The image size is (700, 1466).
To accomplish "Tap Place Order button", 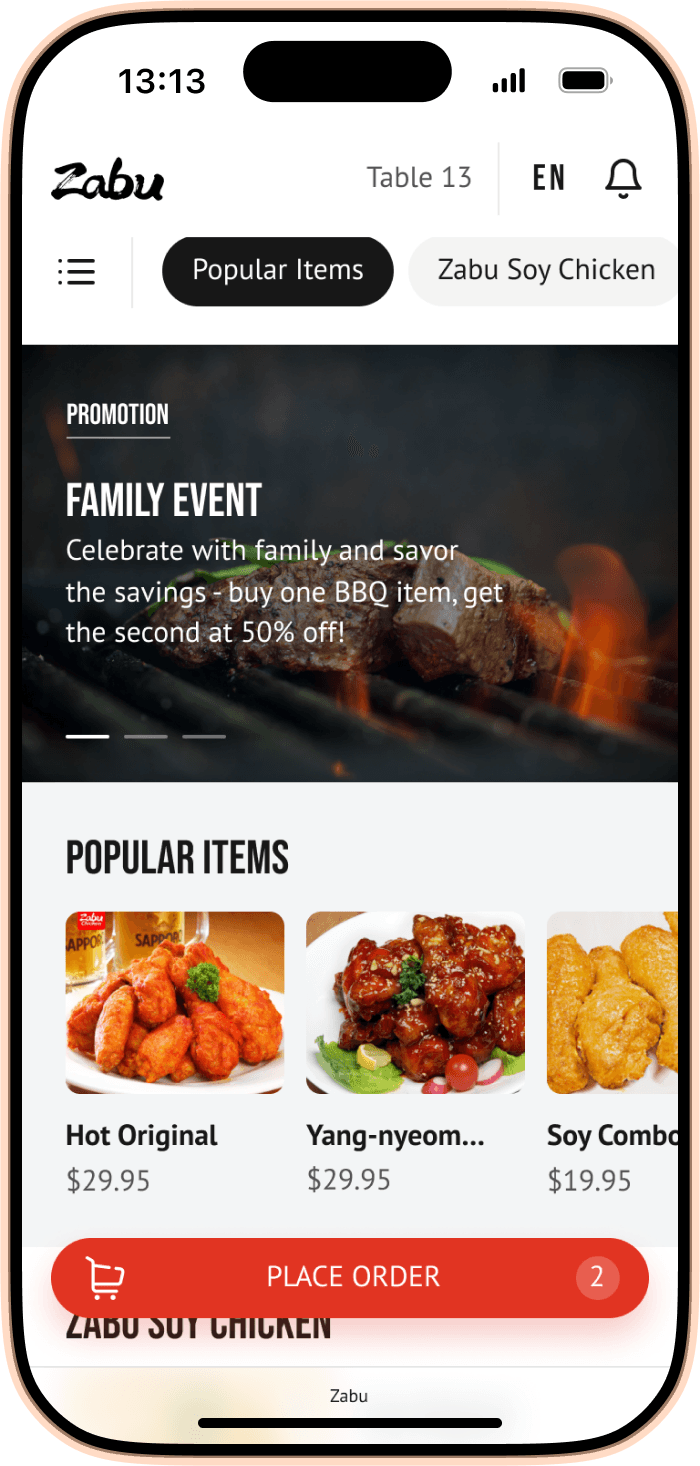I will [350, 1277].
